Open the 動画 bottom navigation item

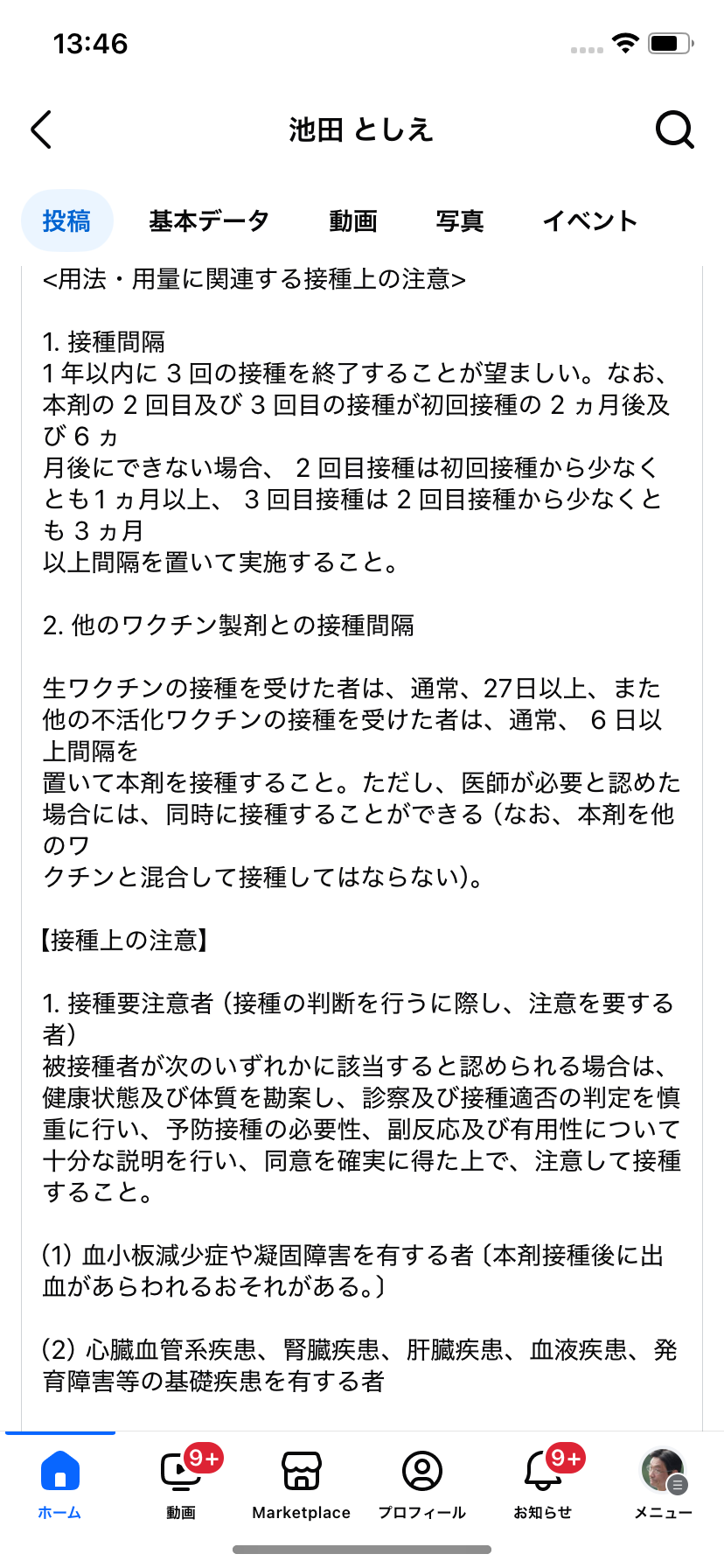[x=181, y=1484]
